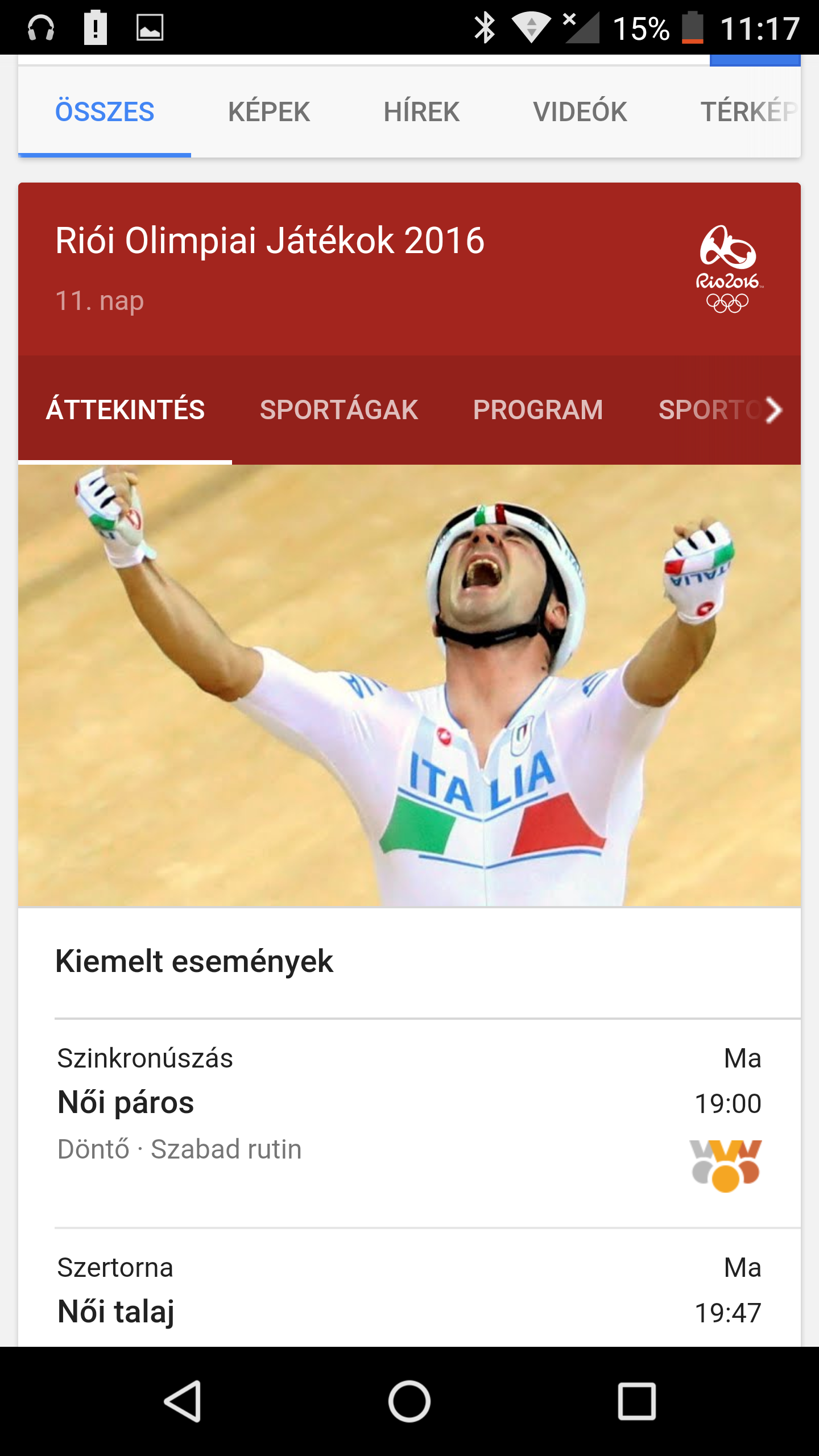This screenshot has width=819, height=1456.
Task: Select the ÁTTEKINTÉS tab
Action: [125, 410]
